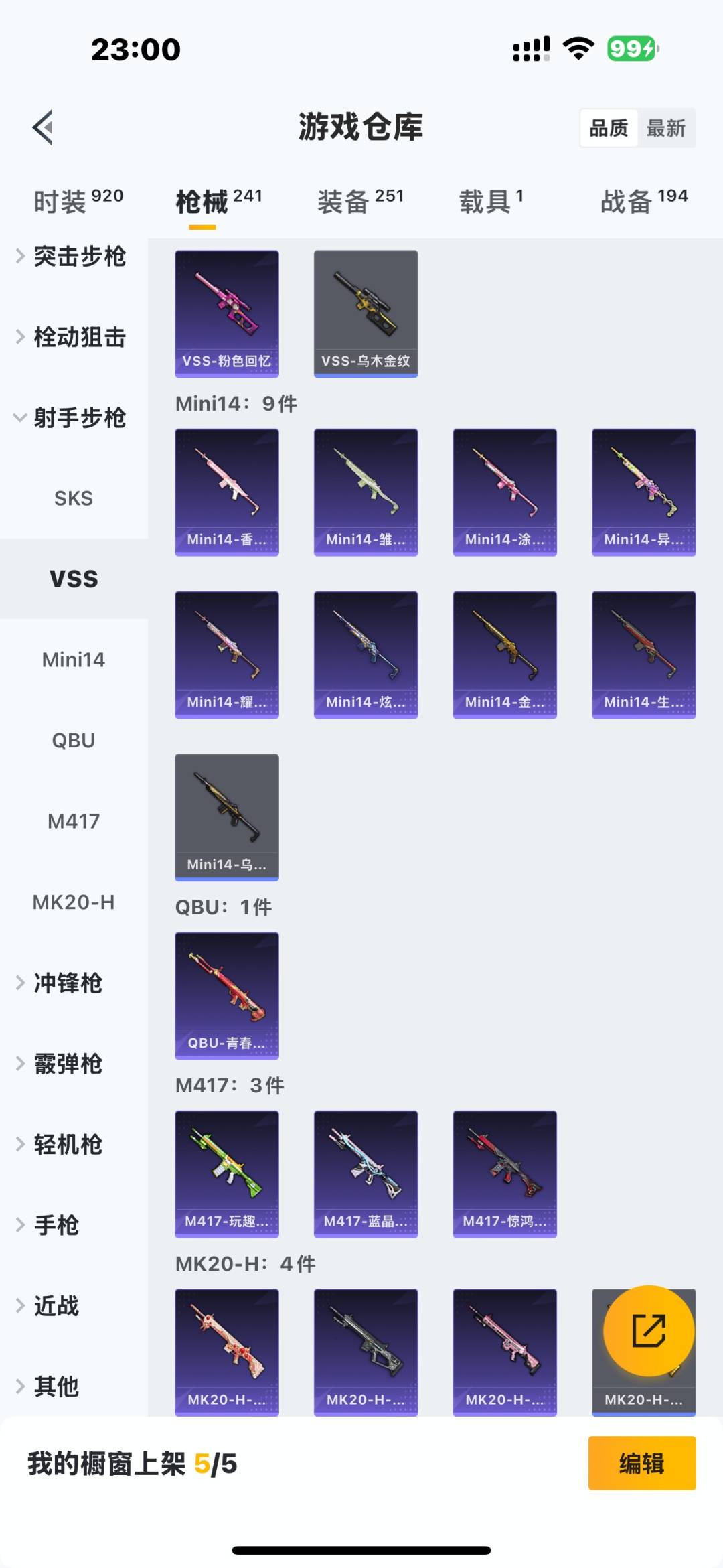Switch to the 时装 tab
723x1568 pixels.
pyautogui.click(x=78, y=201)
